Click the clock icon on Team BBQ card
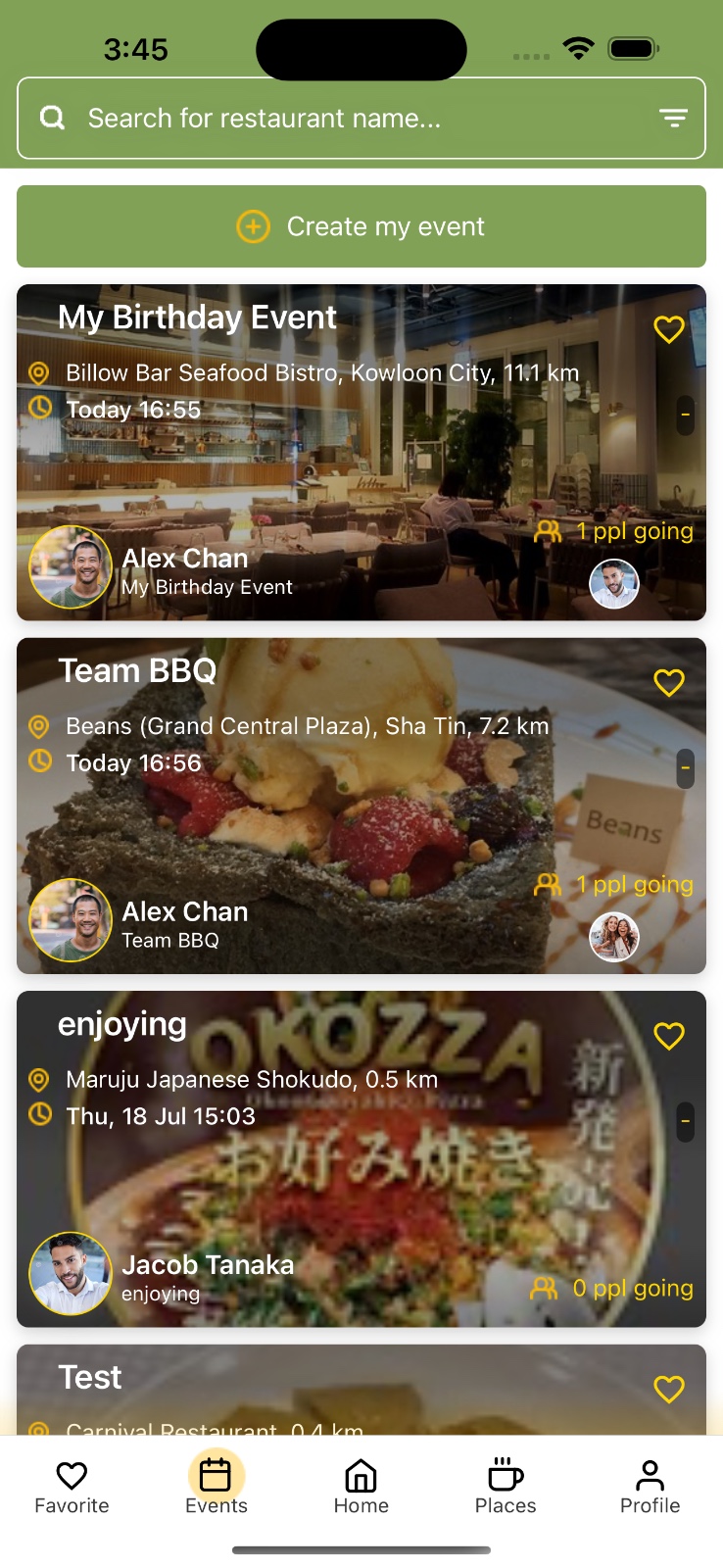The height and width of the screenshot is (1568, 723). click(39, 759)
